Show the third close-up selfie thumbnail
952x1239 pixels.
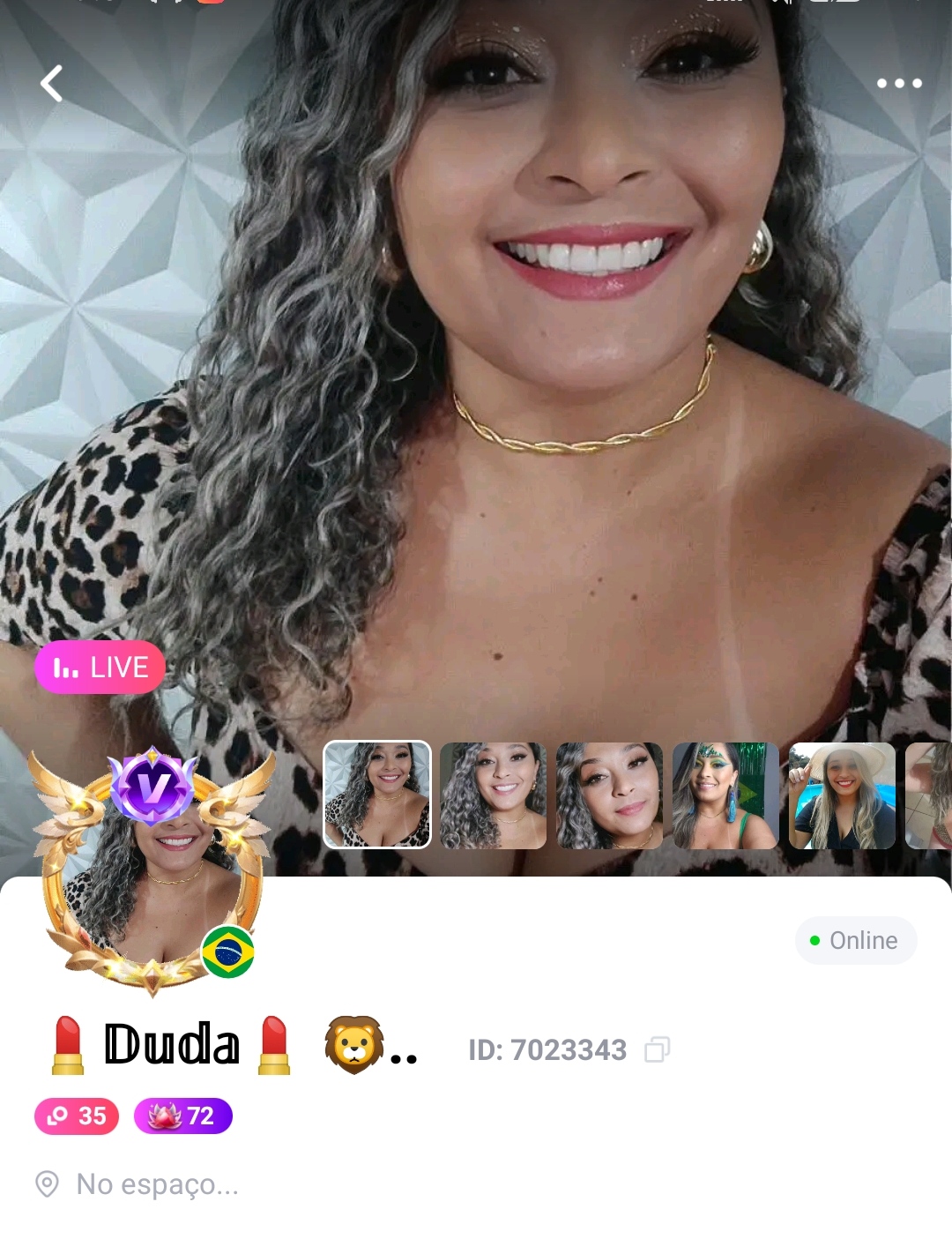point(609,795)
